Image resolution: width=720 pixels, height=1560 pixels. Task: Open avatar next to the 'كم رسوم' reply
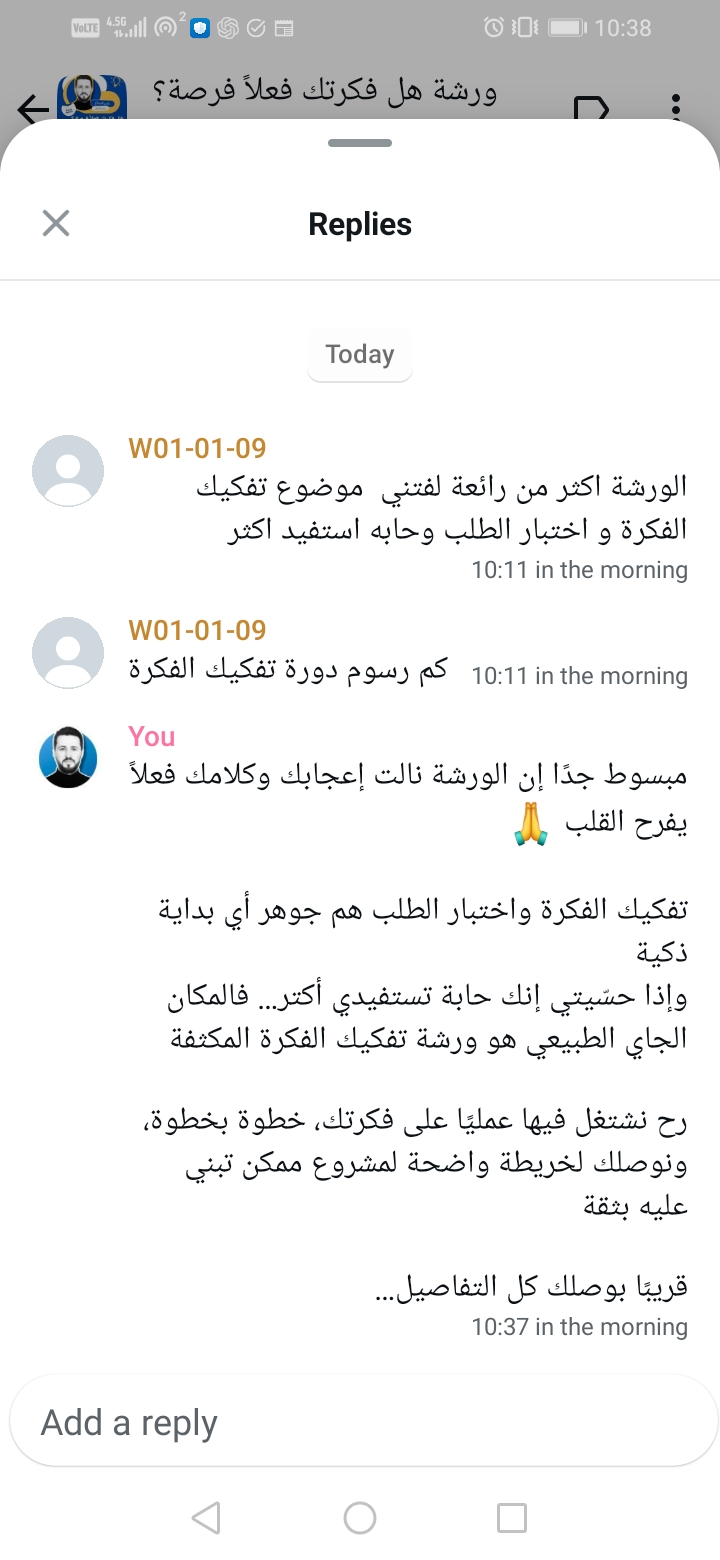[68, 652]
